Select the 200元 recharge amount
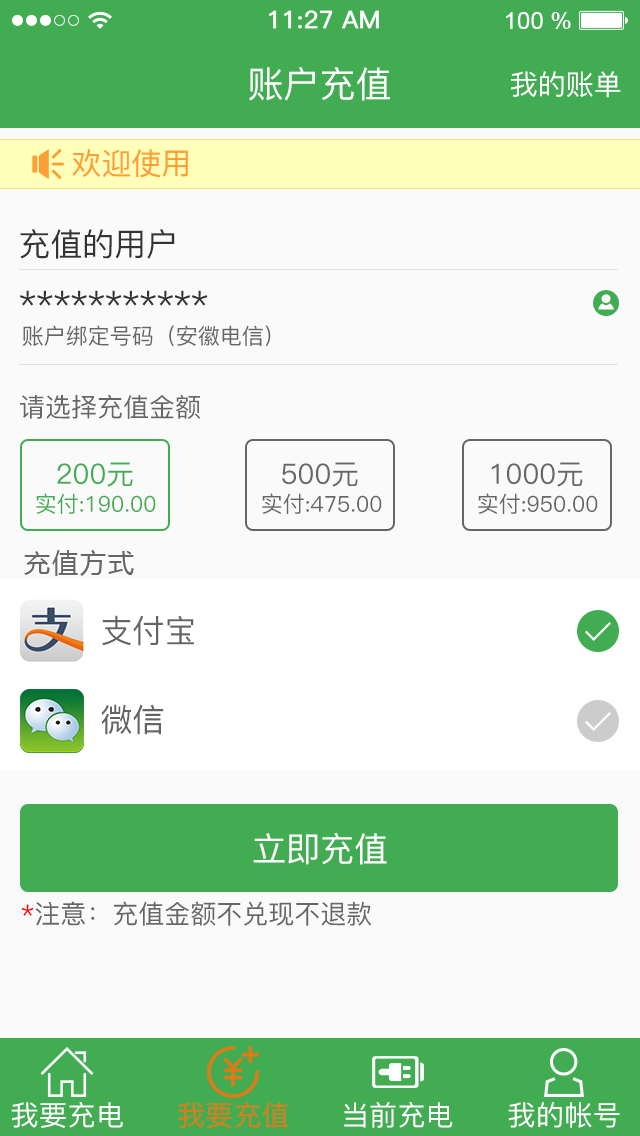Image resolution: width=640 pixels, height=1136 pixels. 95,485
